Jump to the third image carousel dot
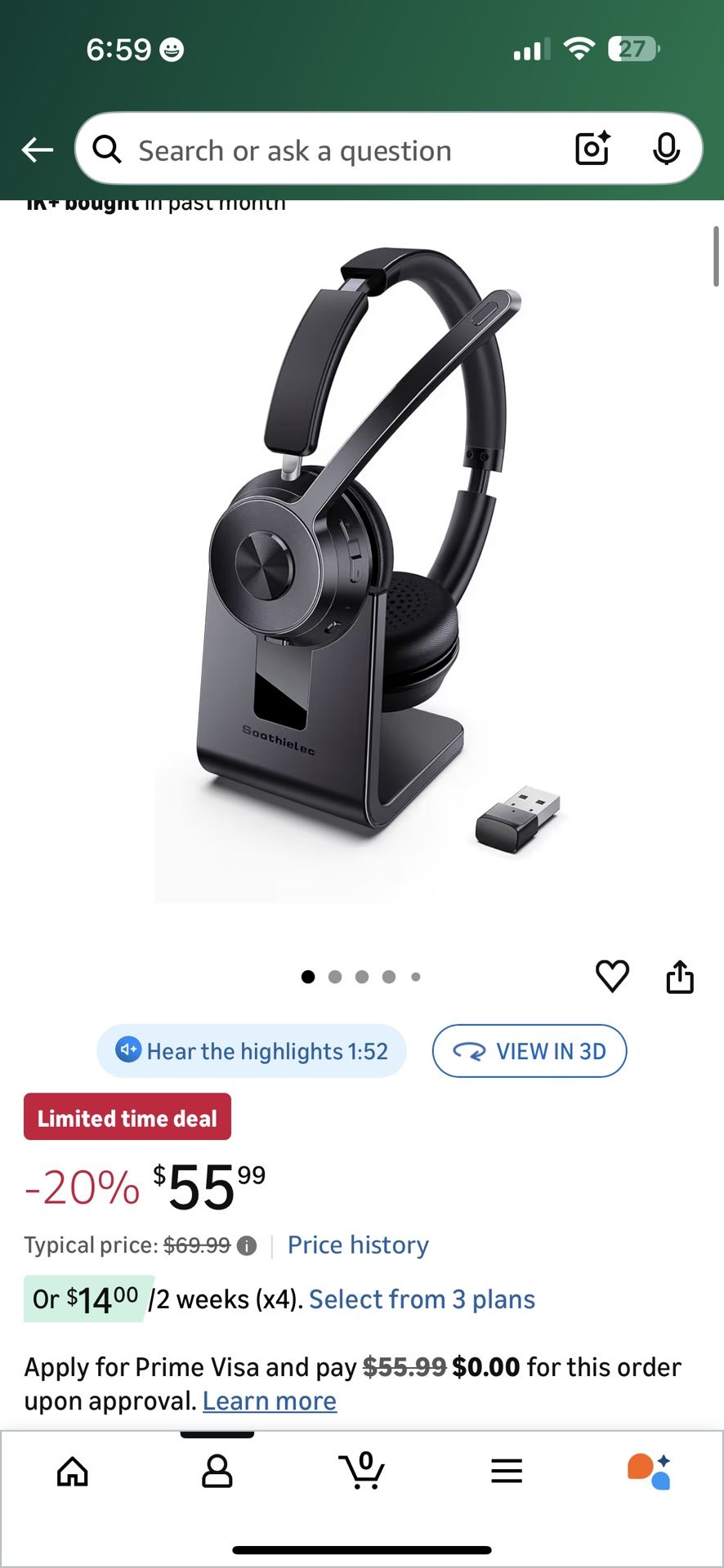 click(x=362, y=977)
